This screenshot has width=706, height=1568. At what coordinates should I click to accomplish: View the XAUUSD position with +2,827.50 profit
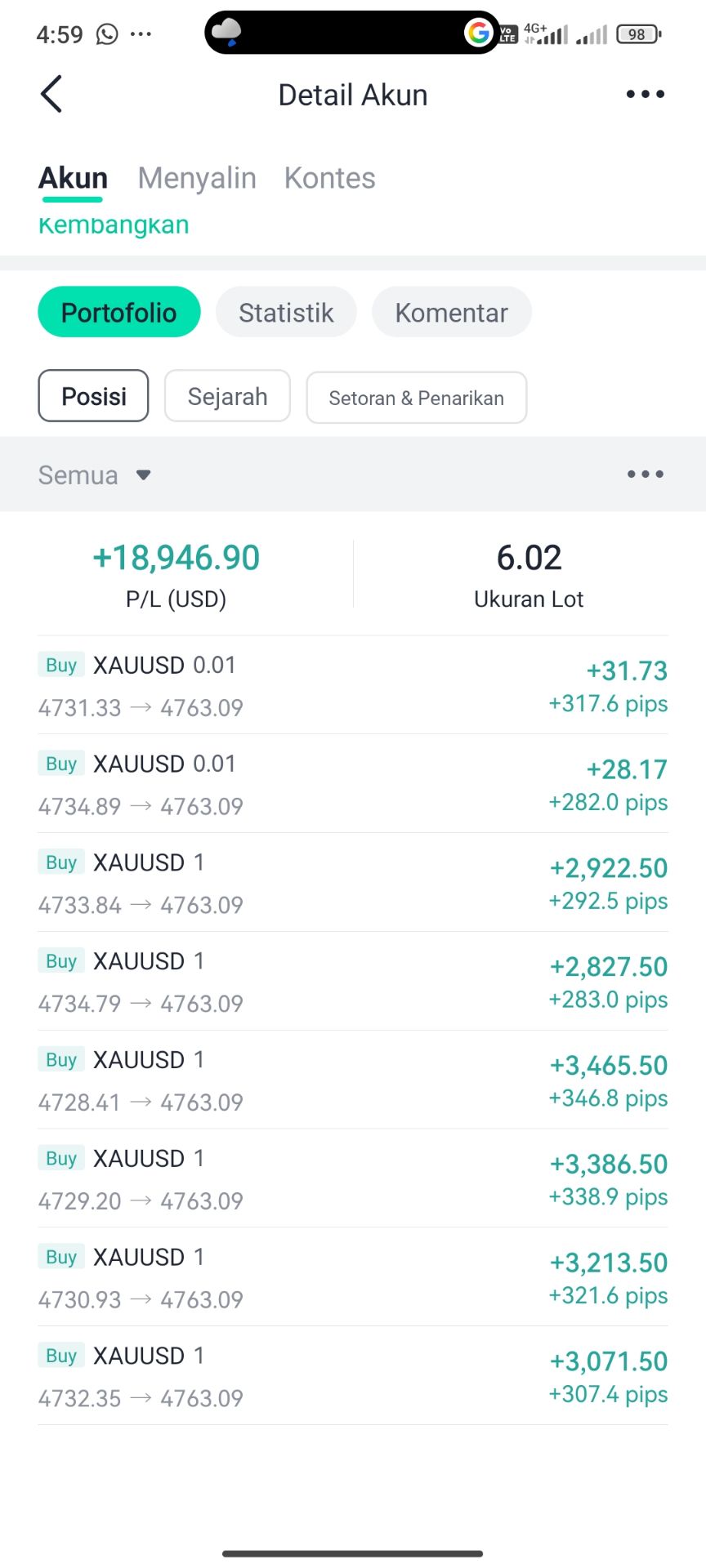click(x=353, y=982)
